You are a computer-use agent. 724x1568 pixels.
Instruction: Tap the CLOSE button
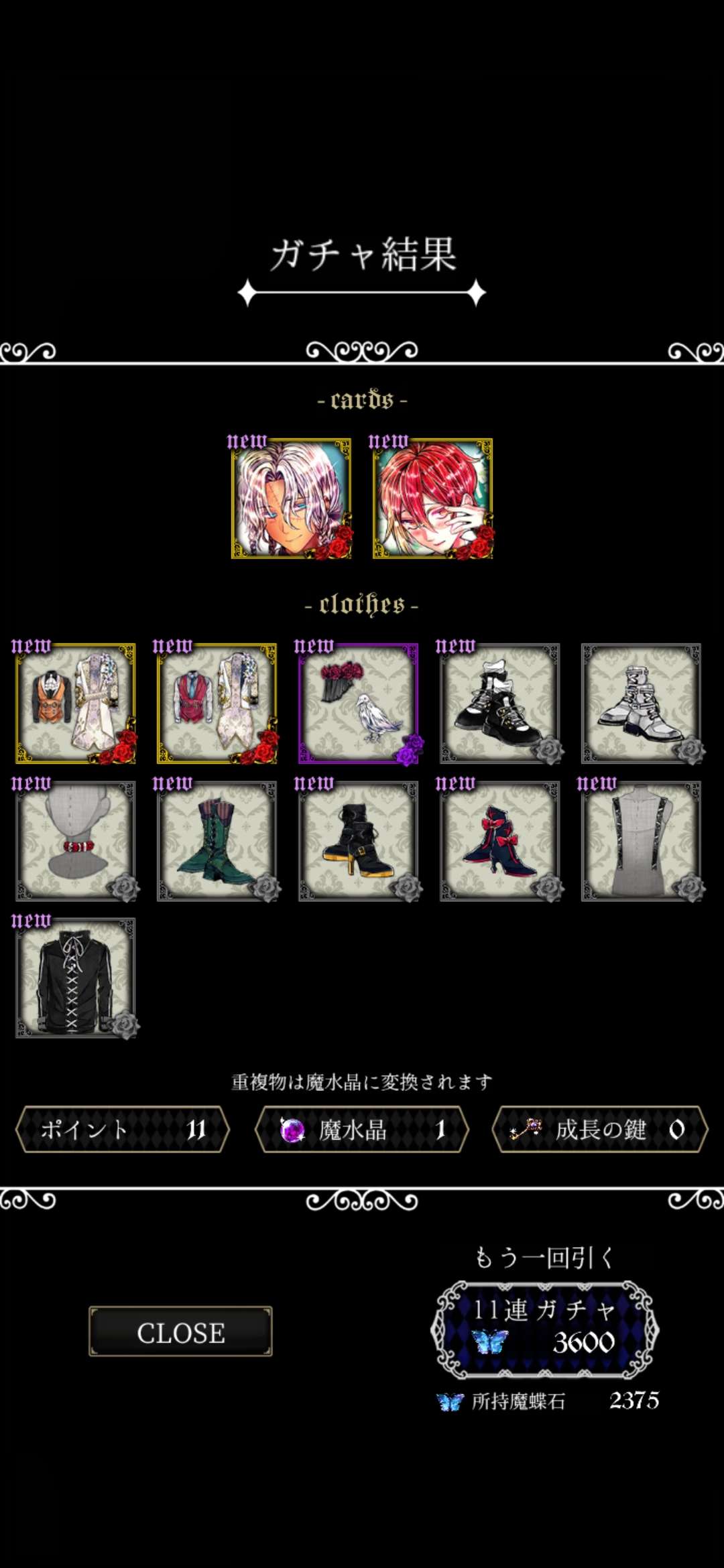(180, 1331)
